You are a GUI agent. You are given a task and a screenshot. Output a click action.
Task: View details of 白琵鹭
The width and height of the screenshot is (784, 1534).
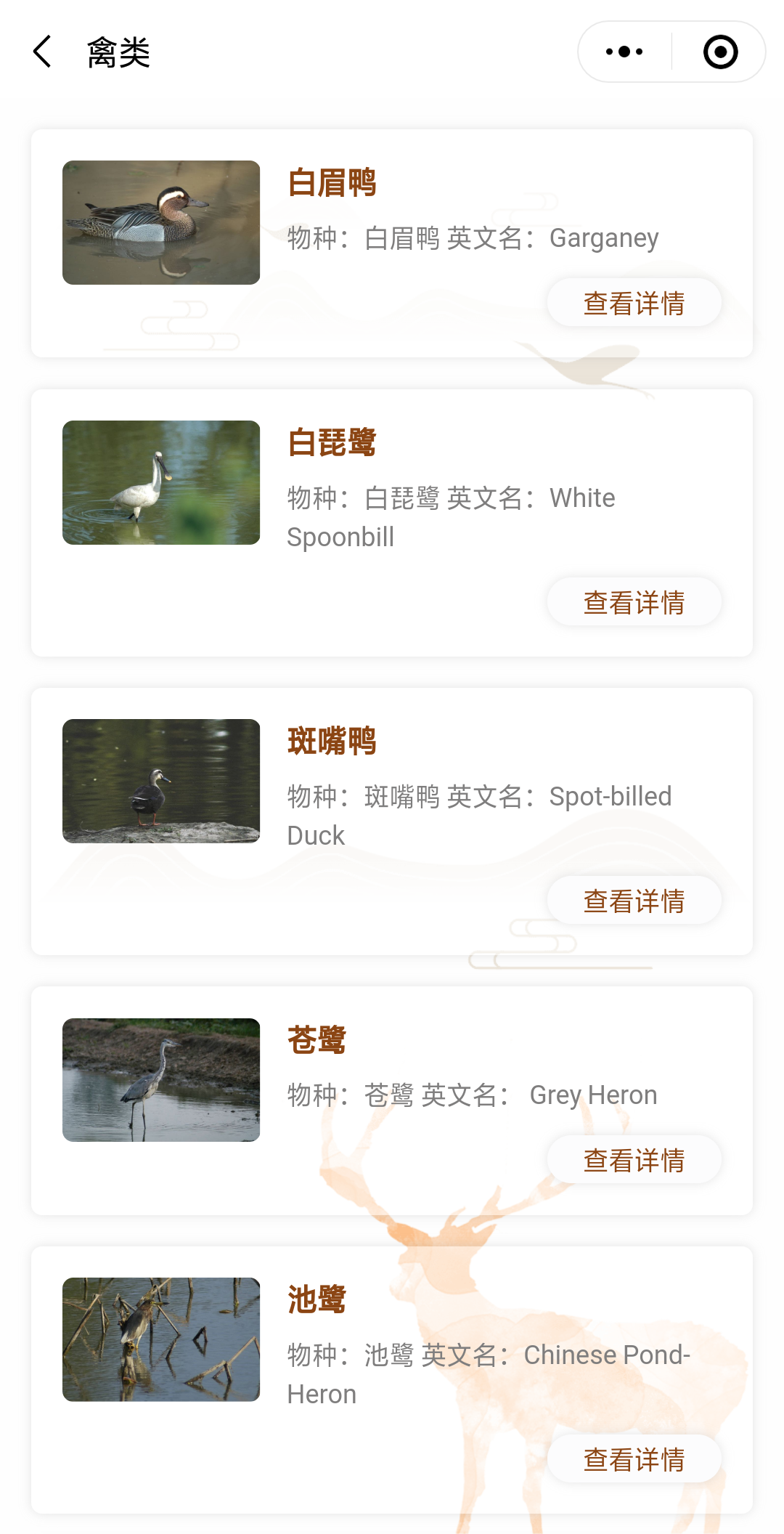[634, 602]
